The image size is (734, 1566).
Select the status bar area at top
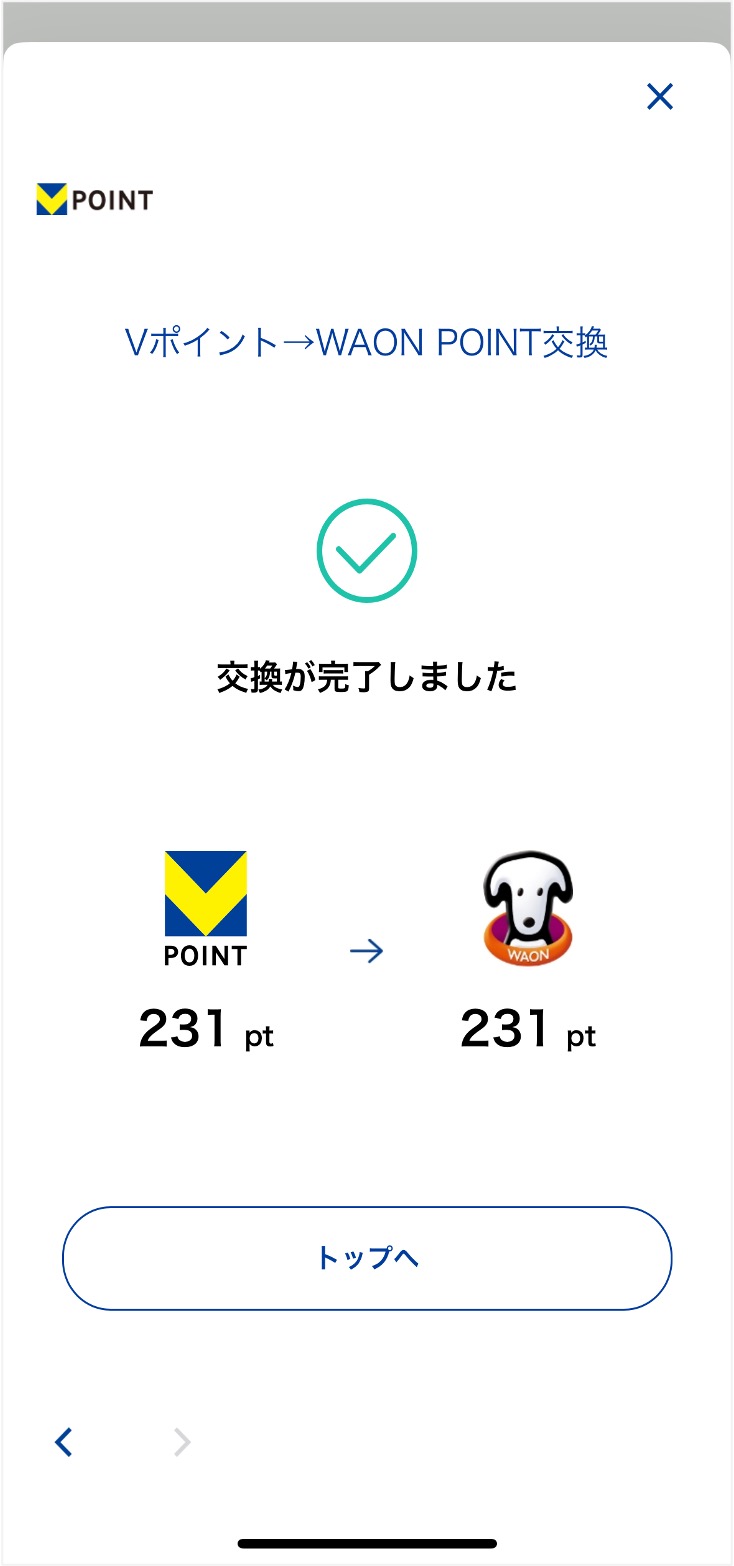click(367, 15)
